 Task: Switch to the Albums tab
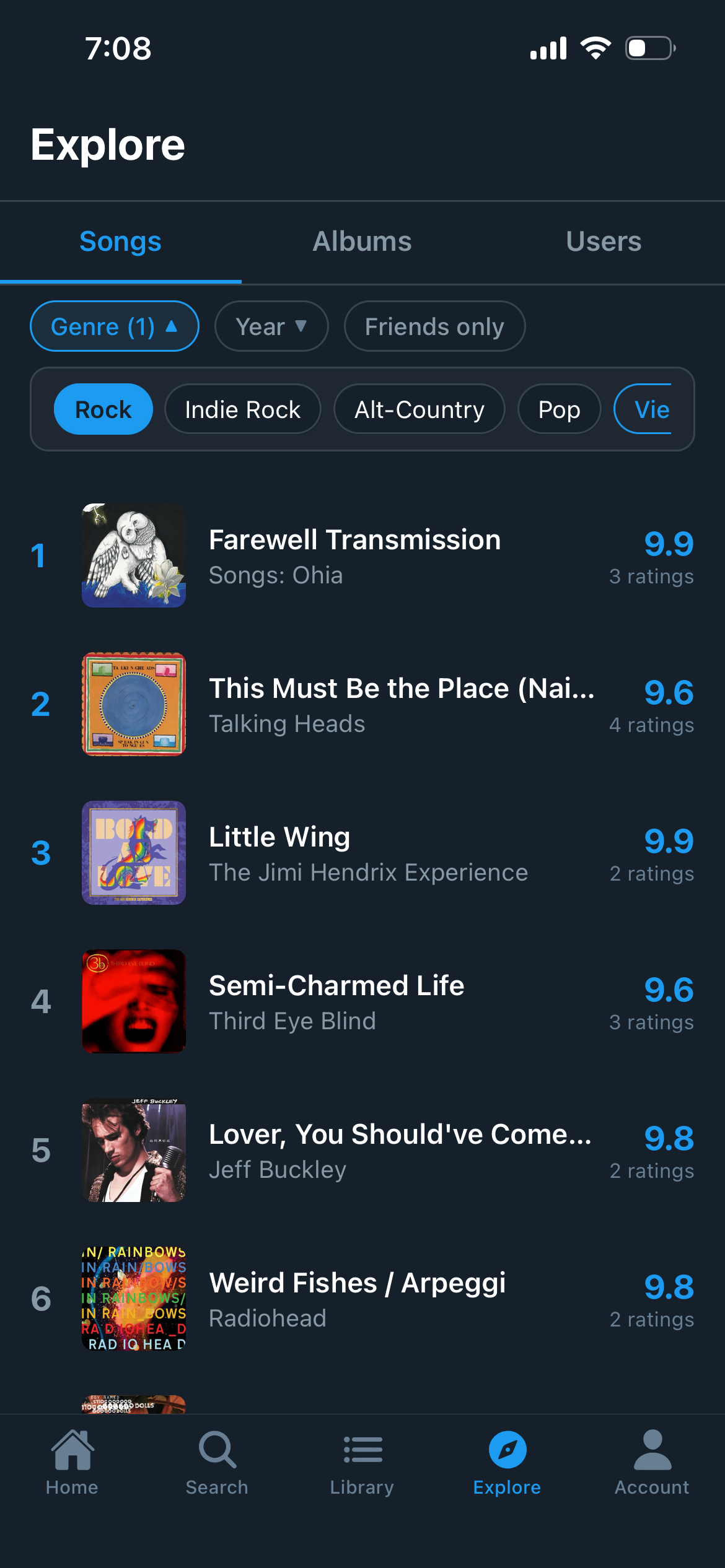(x=362, y=242)
